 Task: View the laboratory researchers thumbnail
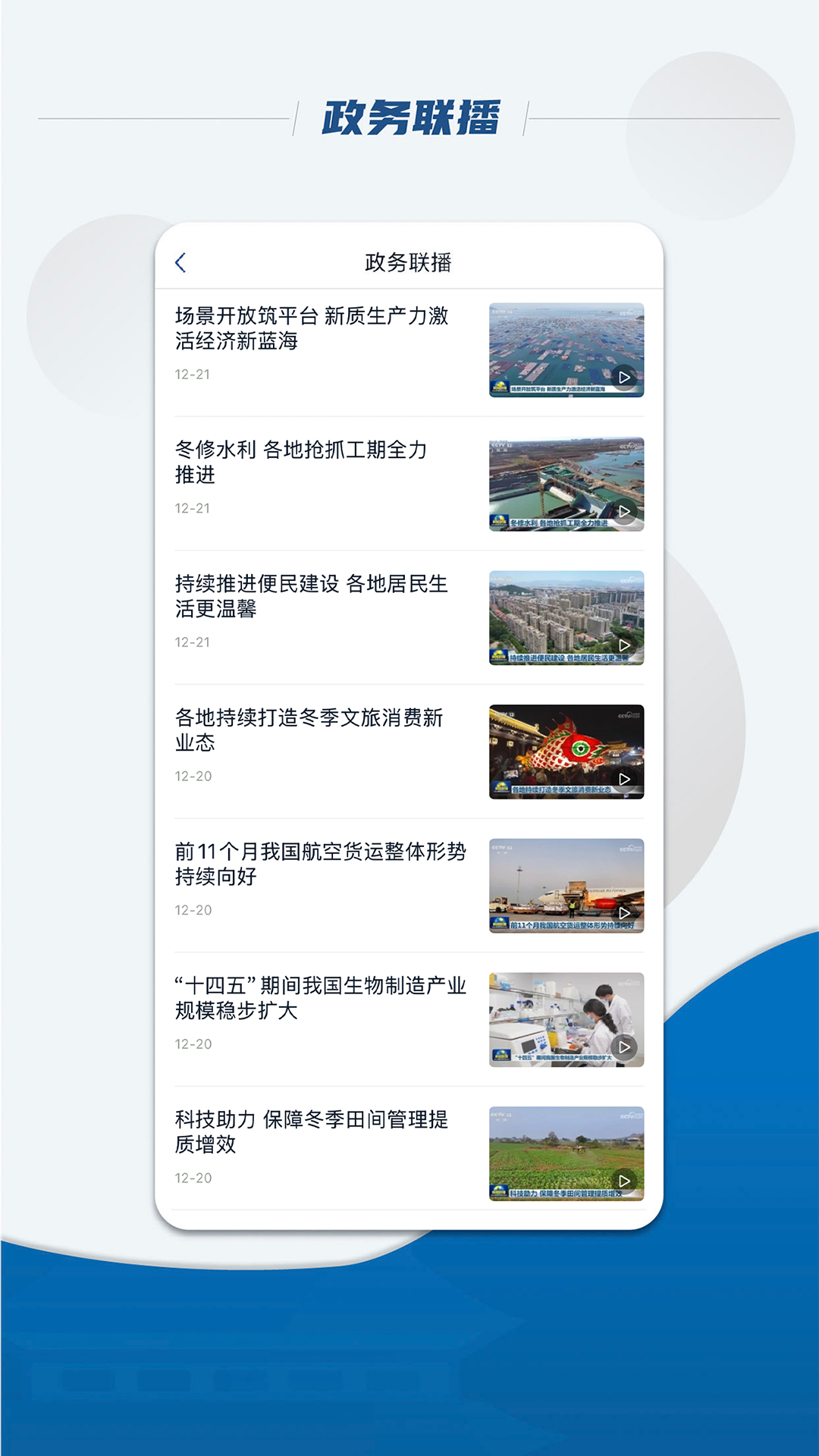point(567,1018)
